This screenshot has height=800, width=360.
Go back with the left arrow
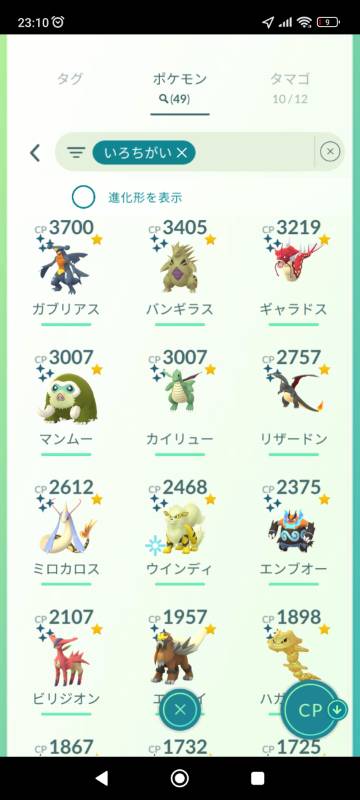tap(35, 152)
